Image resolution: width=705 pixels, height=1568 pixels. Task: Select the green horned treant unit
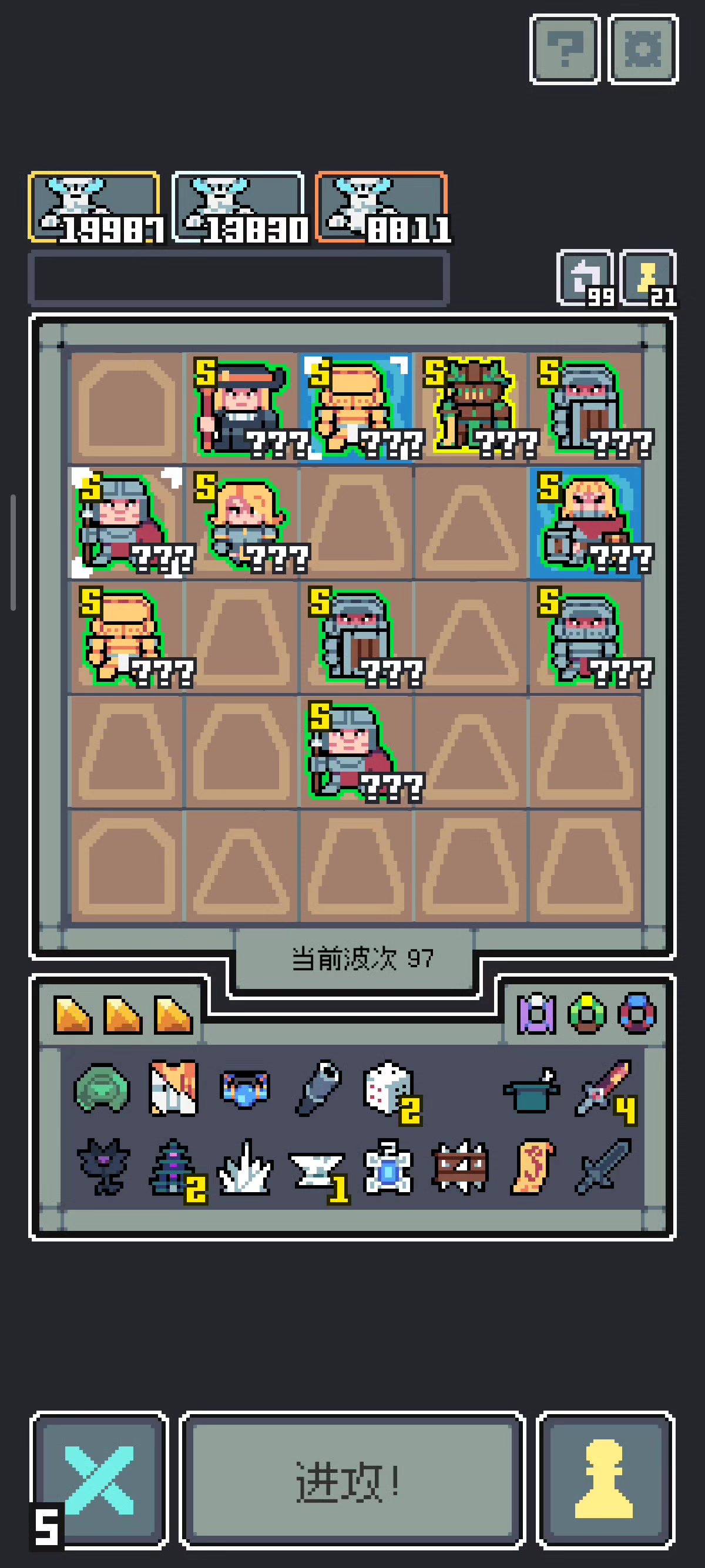click(470, 408)
